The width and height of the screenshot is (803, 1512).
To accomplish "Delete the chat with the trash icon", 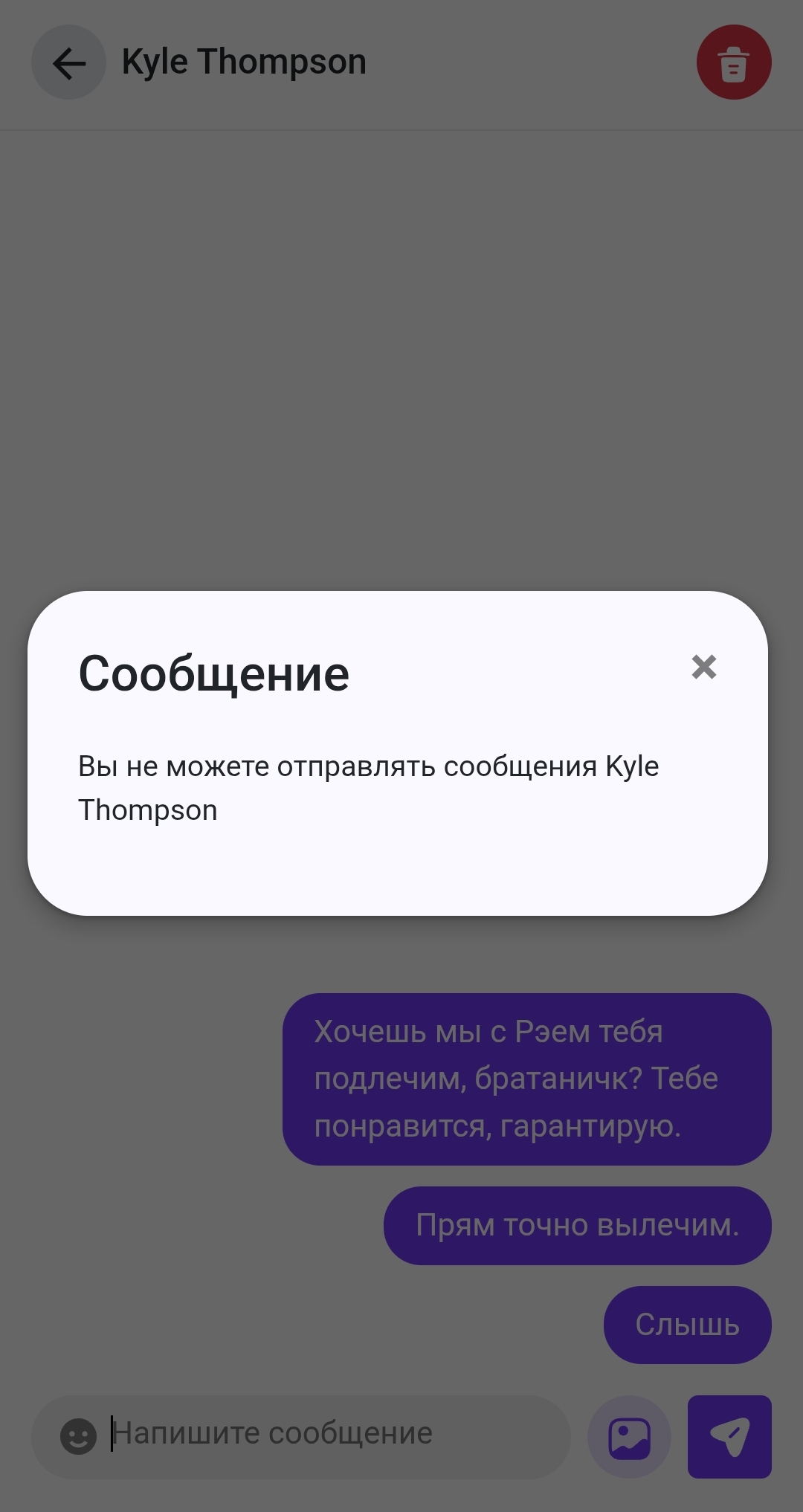I will click(733, 63).
